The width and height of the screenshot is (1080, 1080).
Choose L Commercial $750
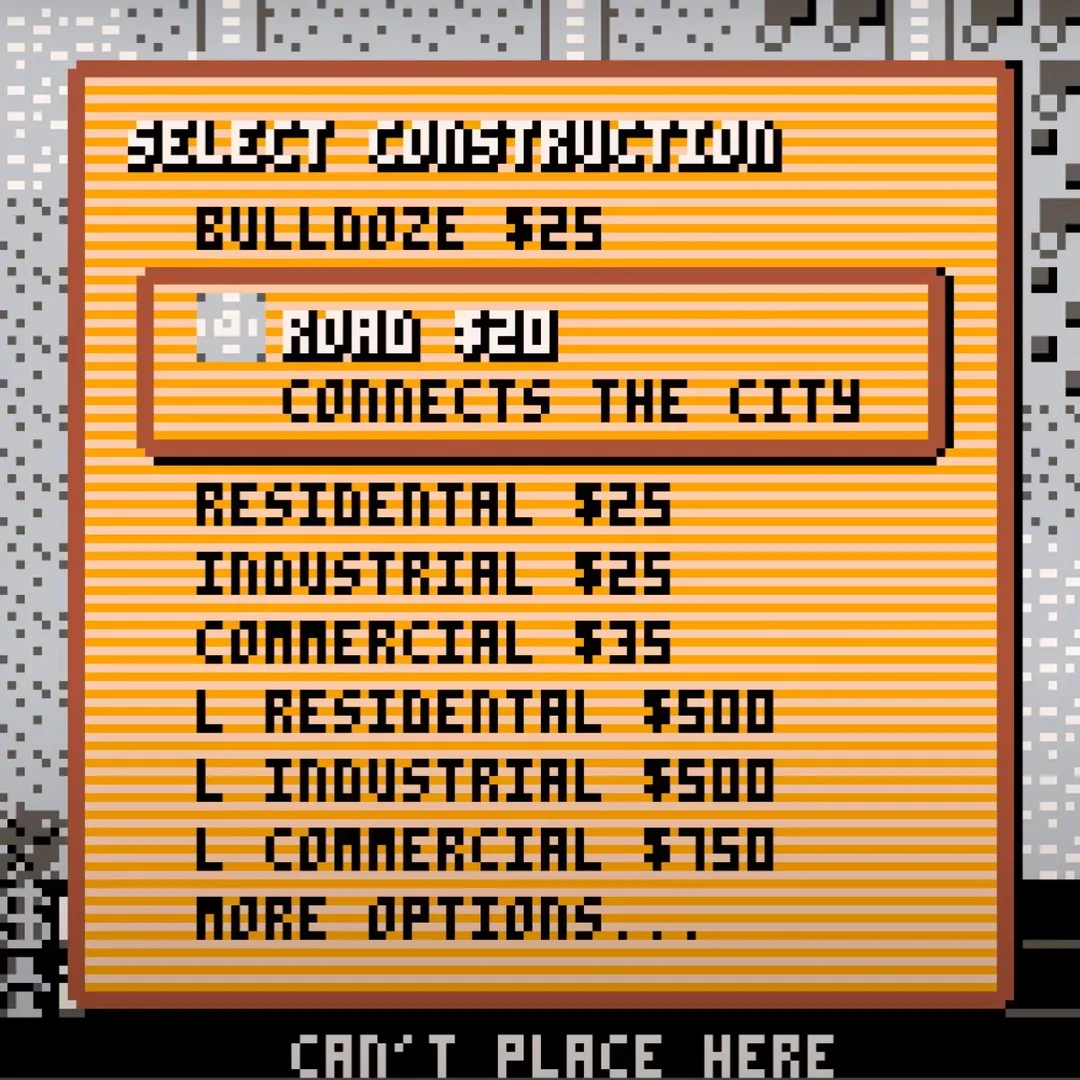pos(484,850)
